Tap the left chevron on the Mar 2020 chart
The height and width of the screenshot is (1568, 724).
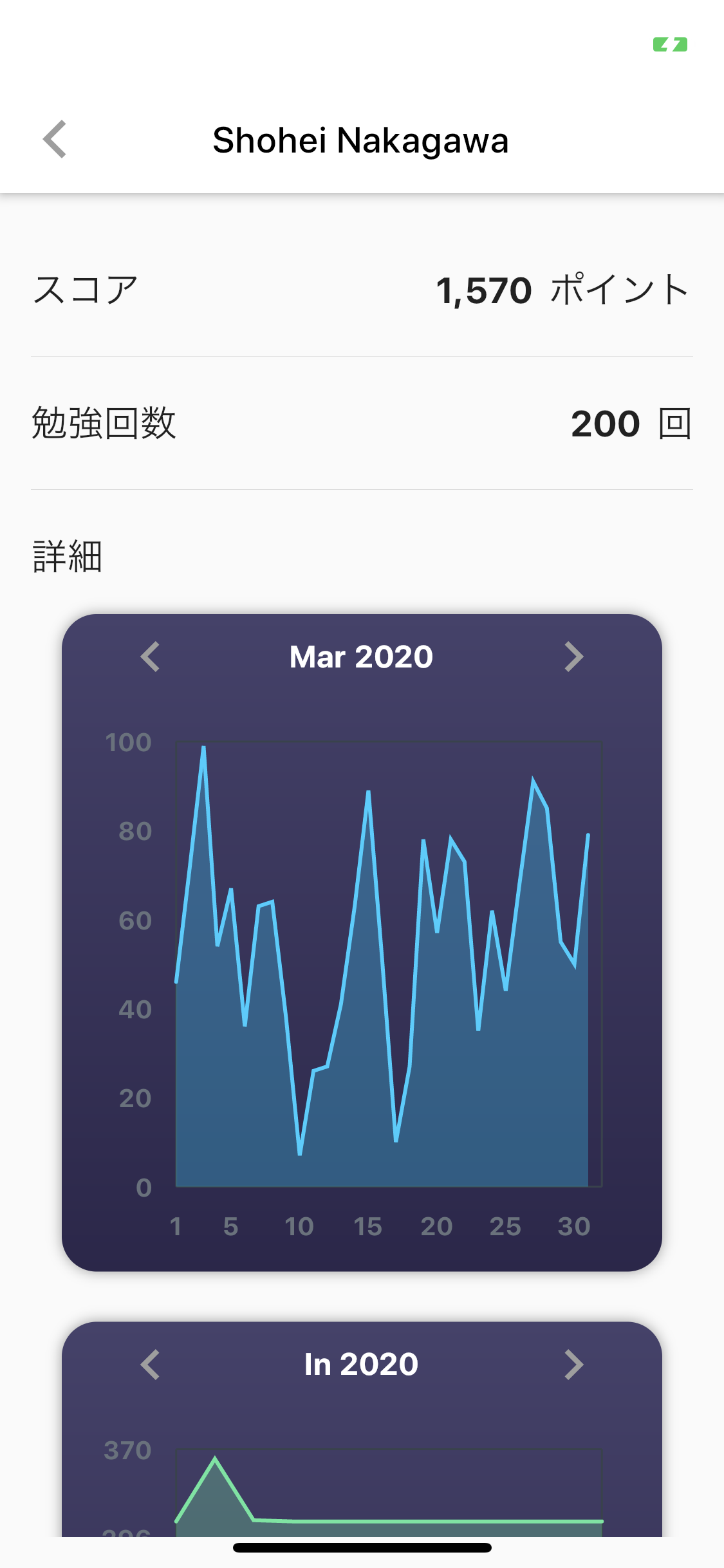(149, 657)
